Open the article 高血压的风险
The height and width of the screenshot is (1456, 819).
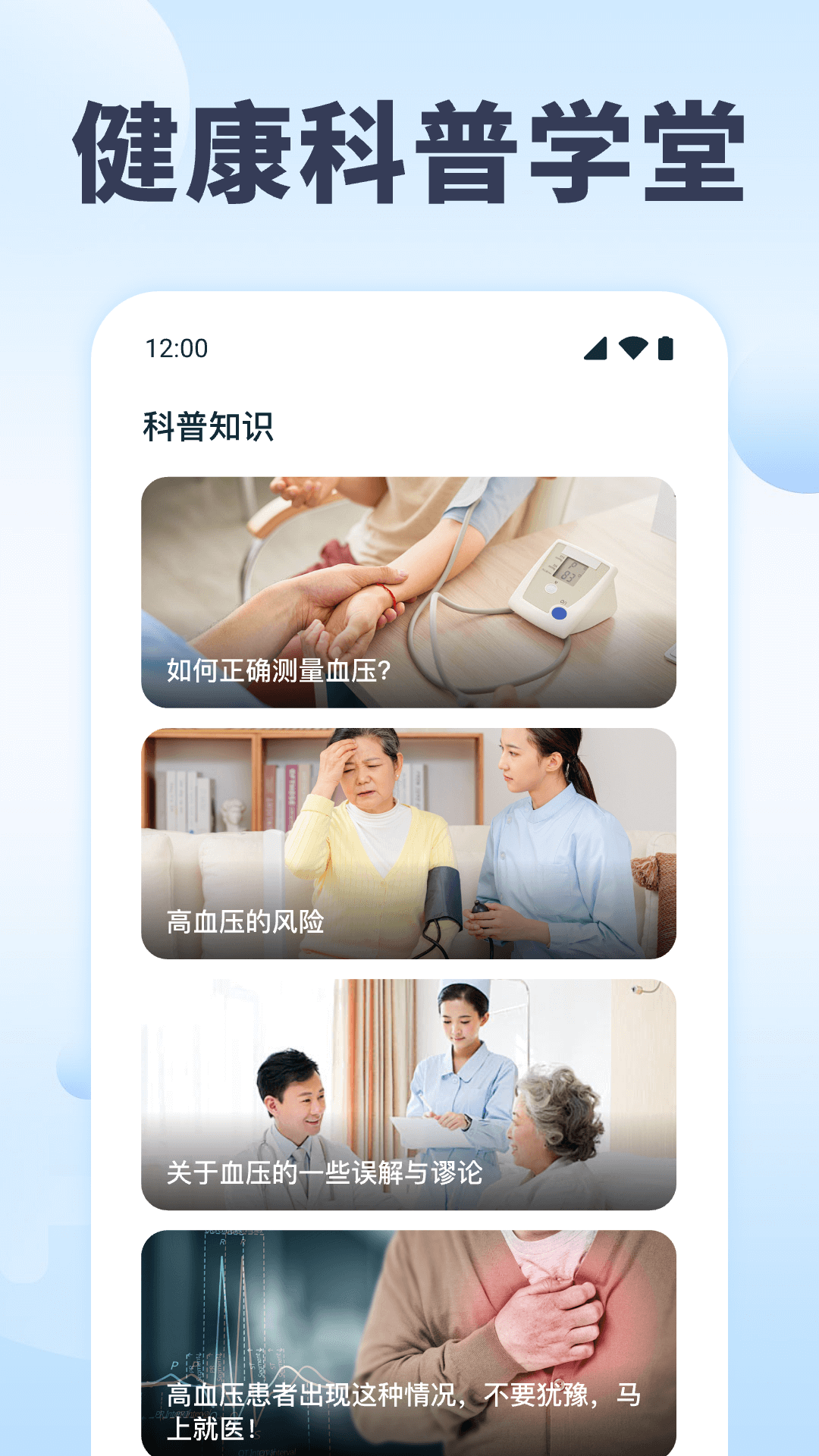pyautogui.click(x=409, y=842)
